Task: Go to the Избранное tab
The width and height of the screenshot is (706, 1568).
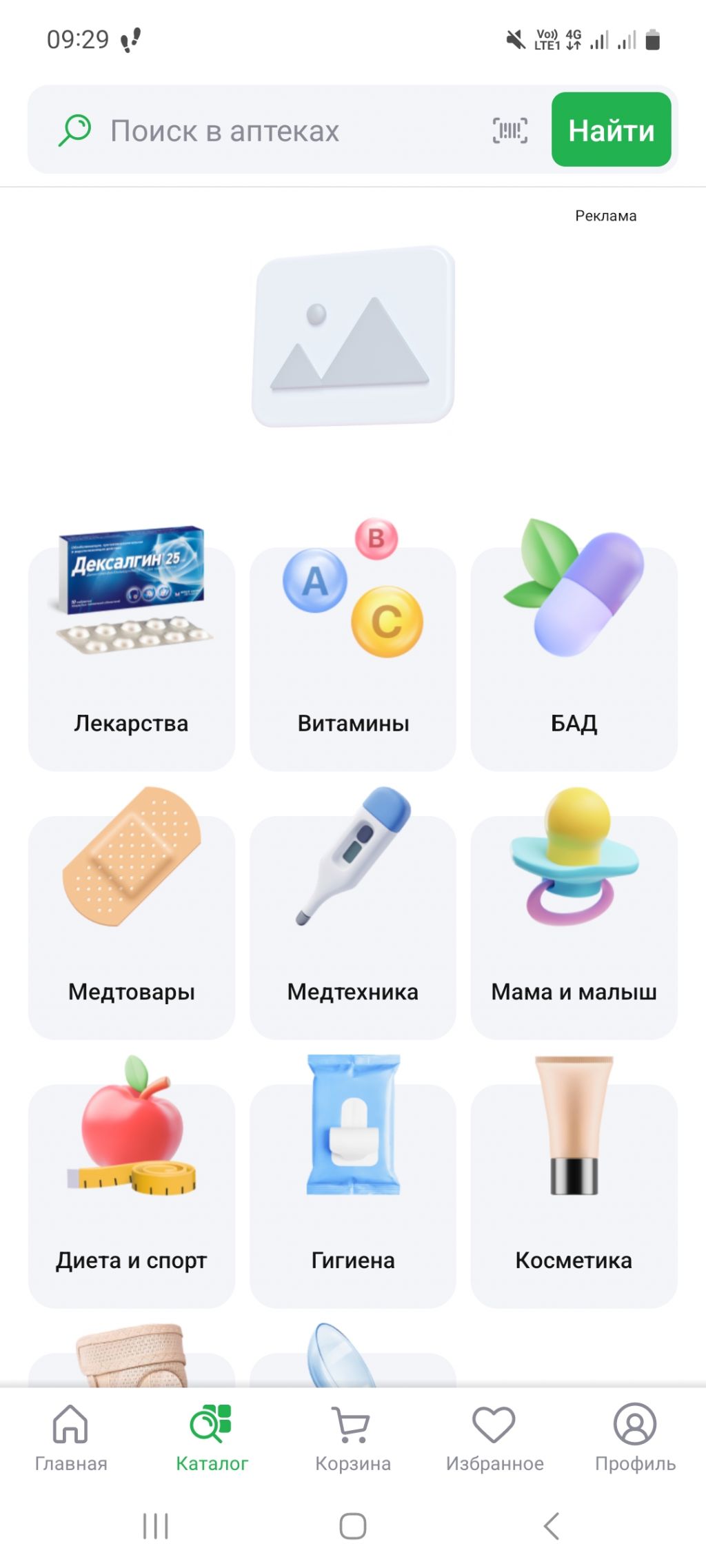Action: point(494,1438)
